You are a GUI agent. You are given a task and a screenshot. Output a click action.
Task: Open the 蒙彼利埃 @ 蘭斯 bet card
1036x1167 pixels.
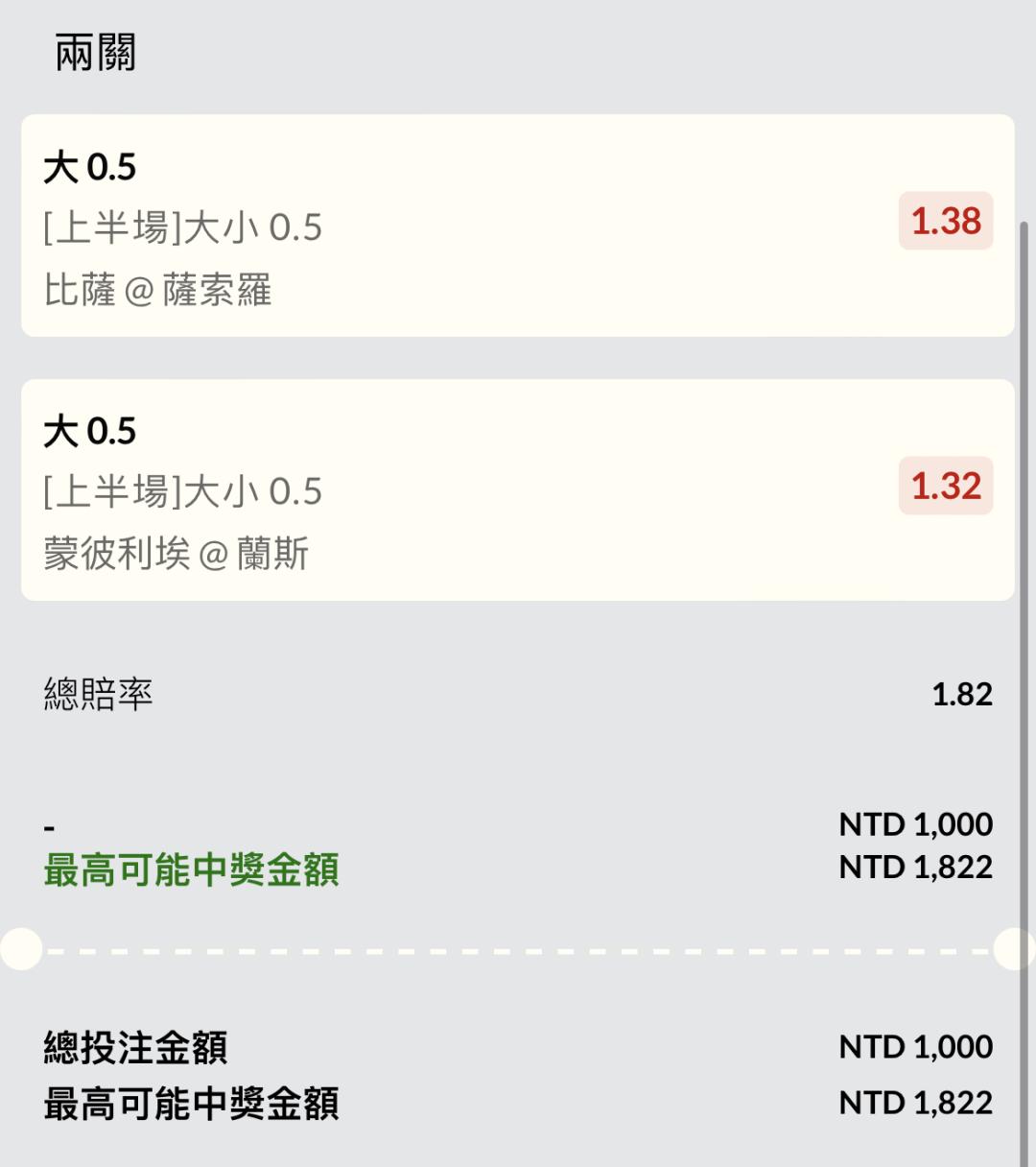pos(517,489)
